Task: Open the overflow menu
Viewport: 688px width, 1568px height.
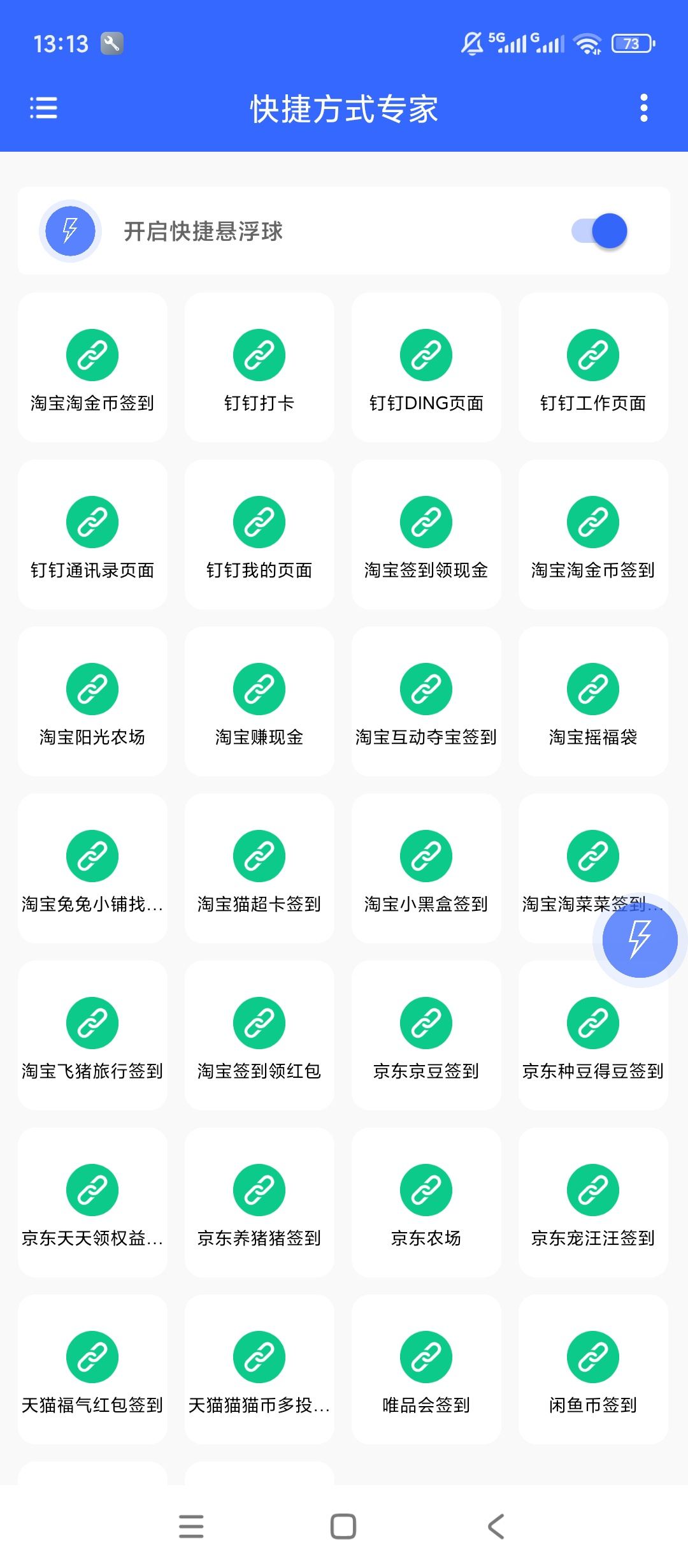Action: click(644, 108)
